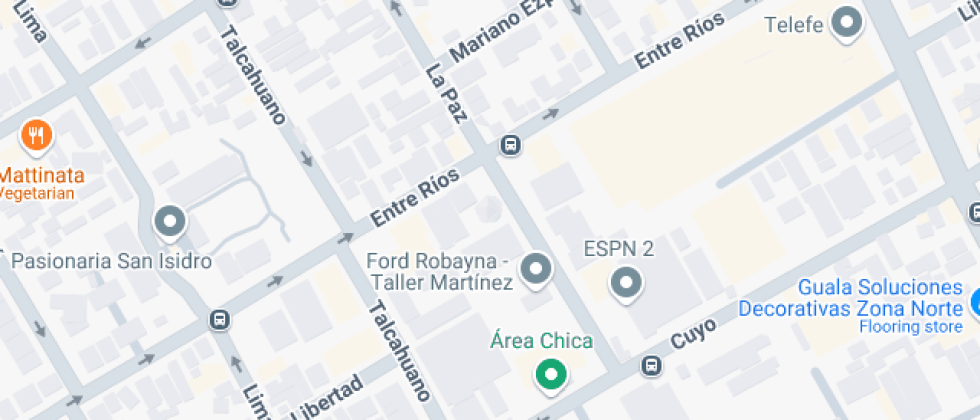This screenshot has width=980, height=420.
Task: Open the Telefe place marker
Action: [x=848, y=23]
